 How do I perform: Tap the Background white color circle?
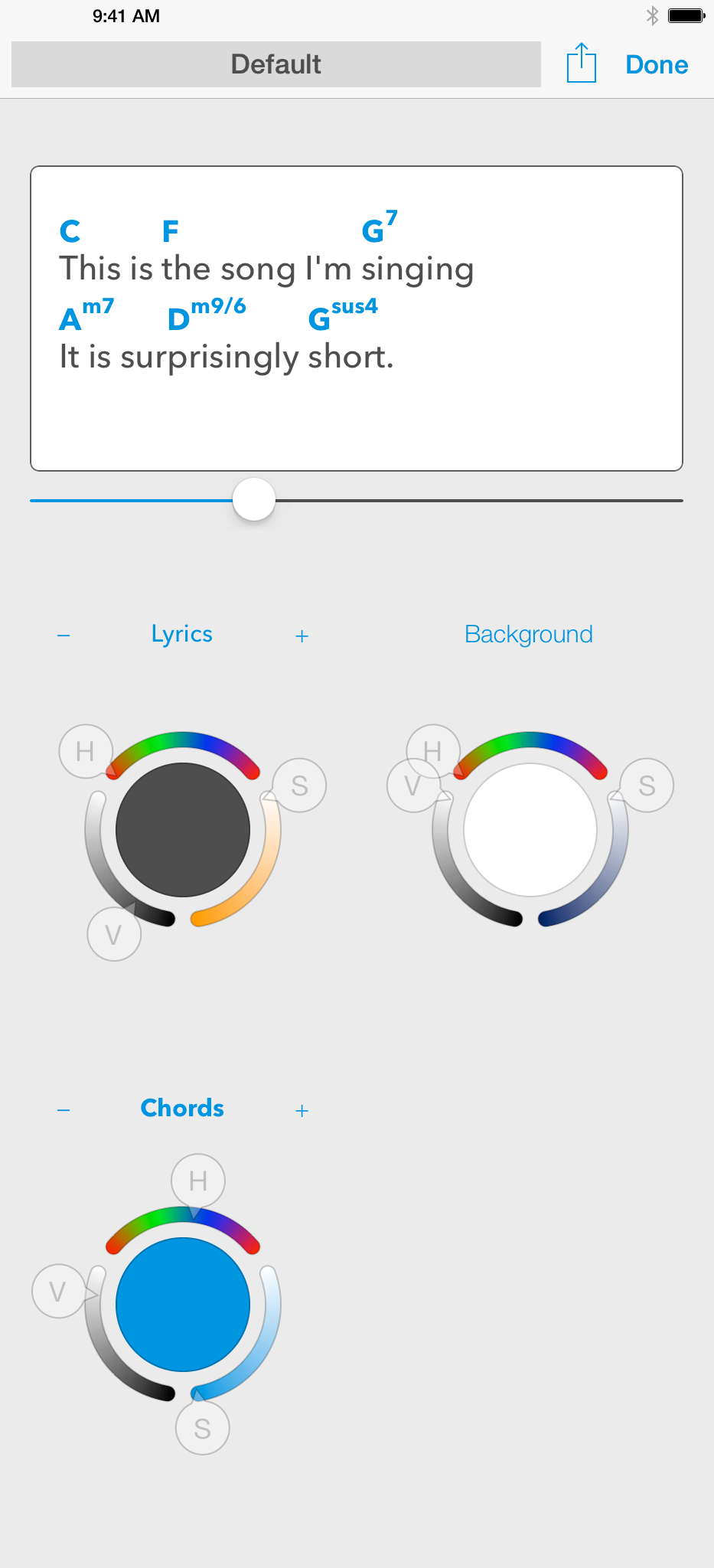click(x=530, y=830)
